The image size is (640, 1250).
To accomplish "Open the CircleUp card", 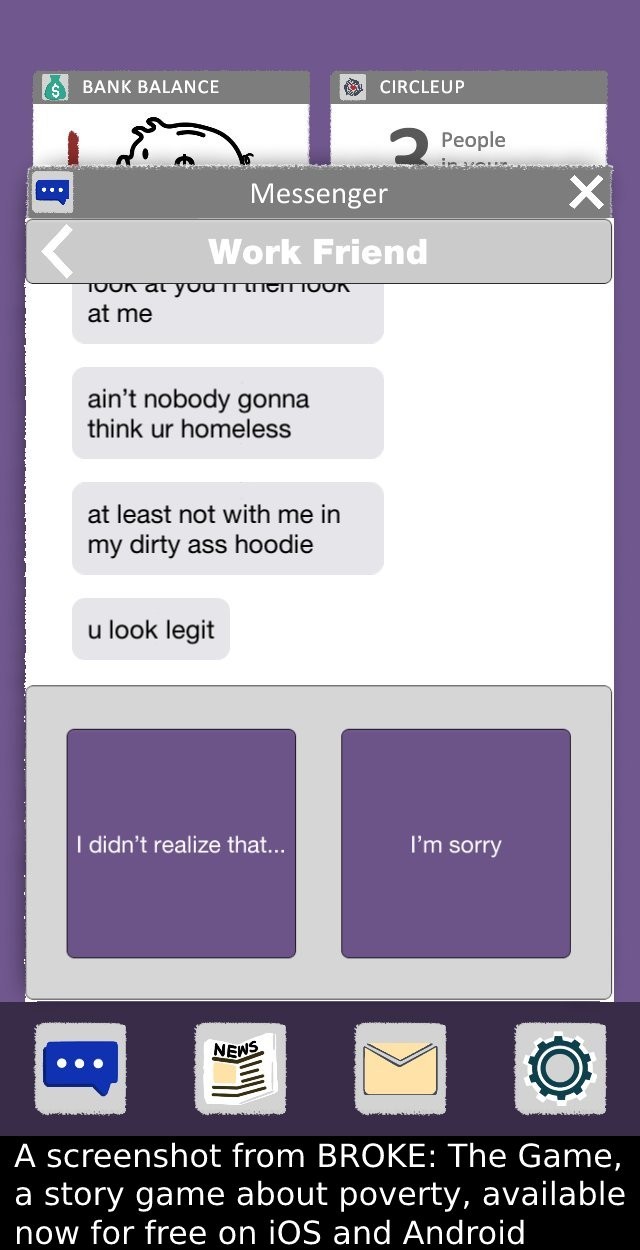I will [468, 118].
